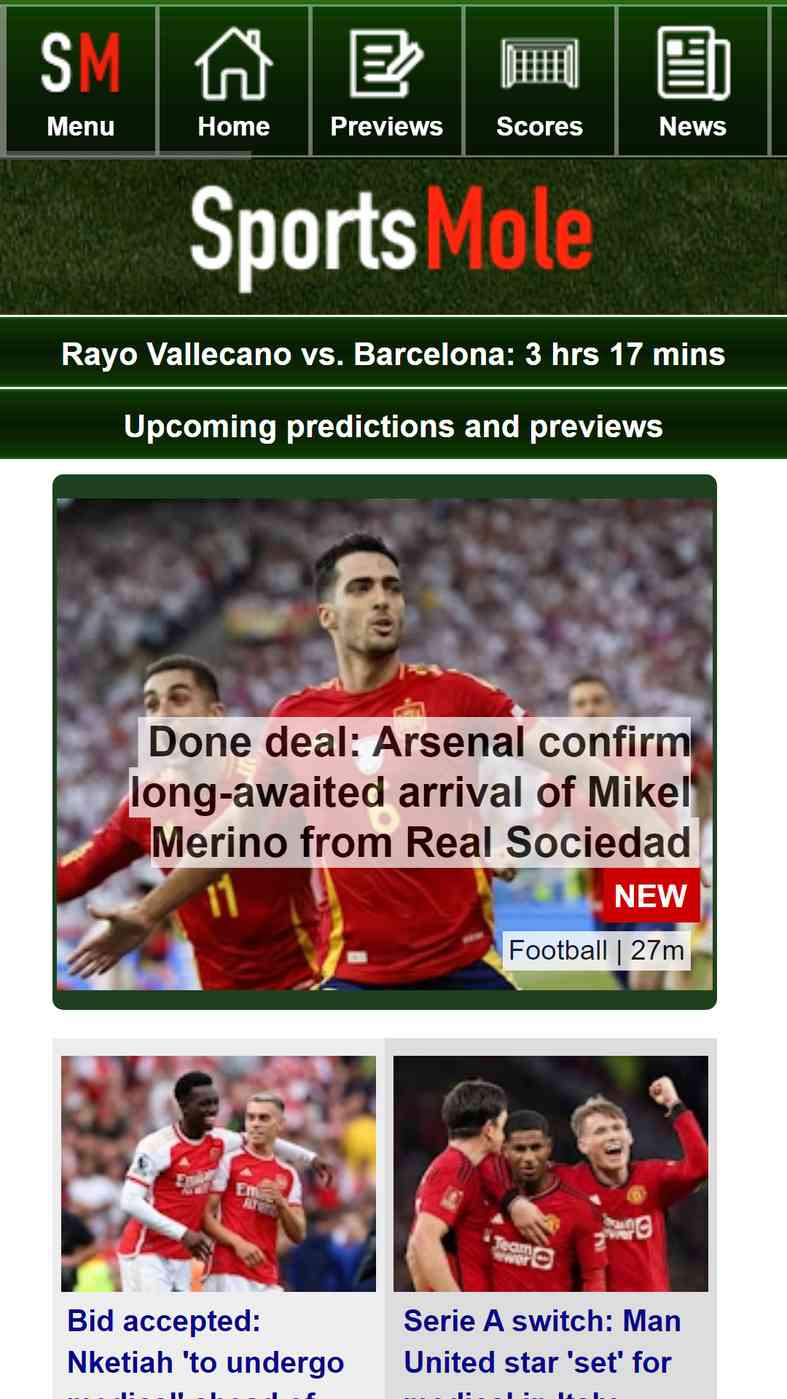This screenshot has width=787, height=1399.
Task: Open the Previews section
Action: pos(386,82)
